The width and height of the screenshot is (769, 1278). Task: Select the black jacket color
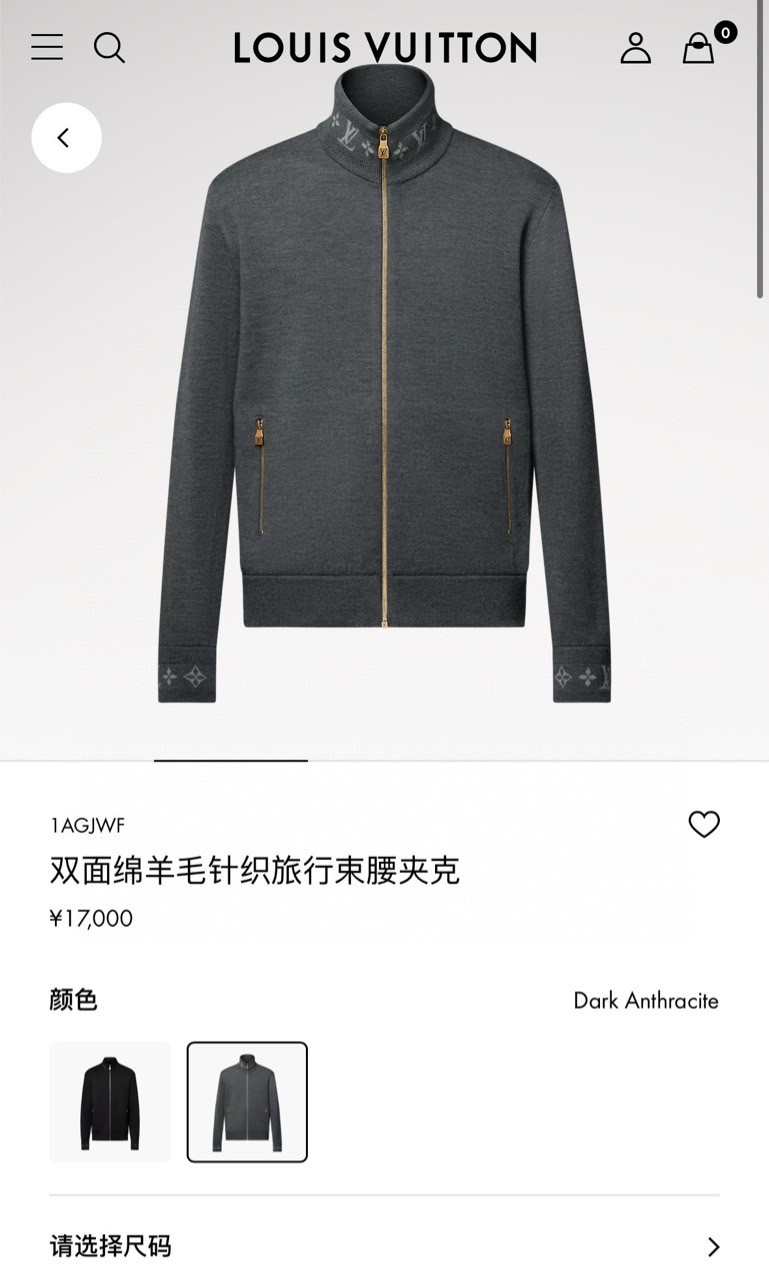tap(110, 1102)
